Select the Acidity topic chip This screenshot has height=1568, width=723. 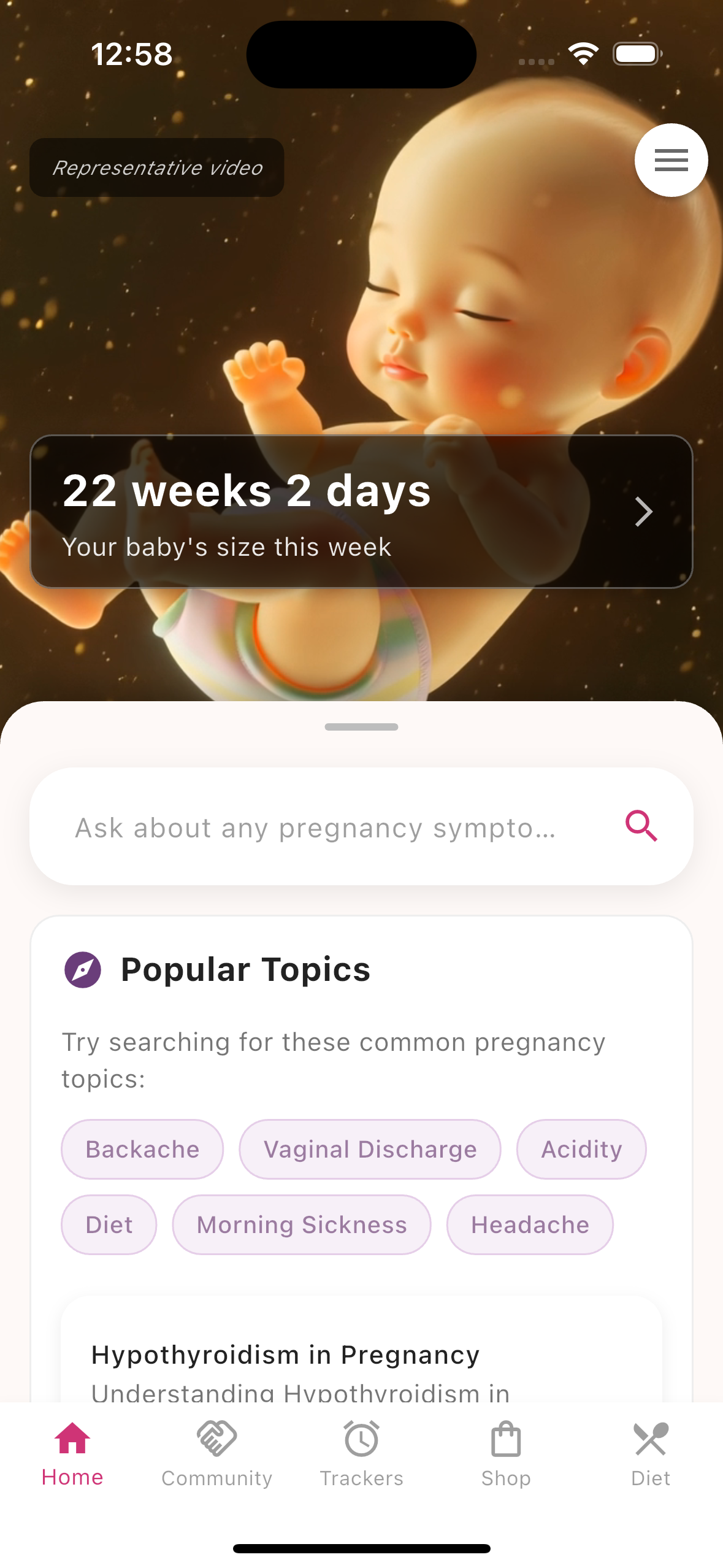581,1149
